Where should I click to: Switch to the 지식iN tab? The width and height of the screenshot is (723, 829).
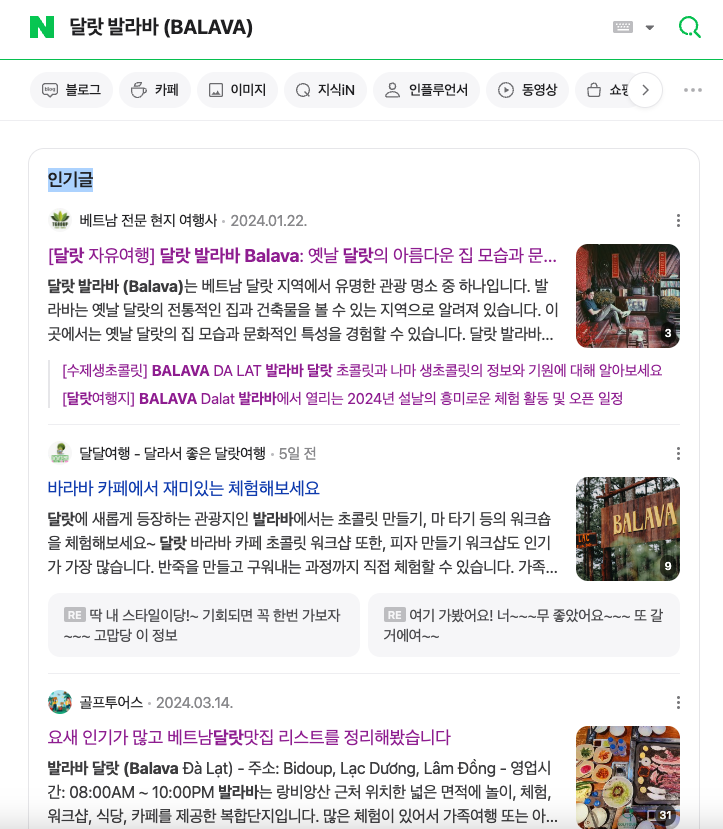click(324, 90)
